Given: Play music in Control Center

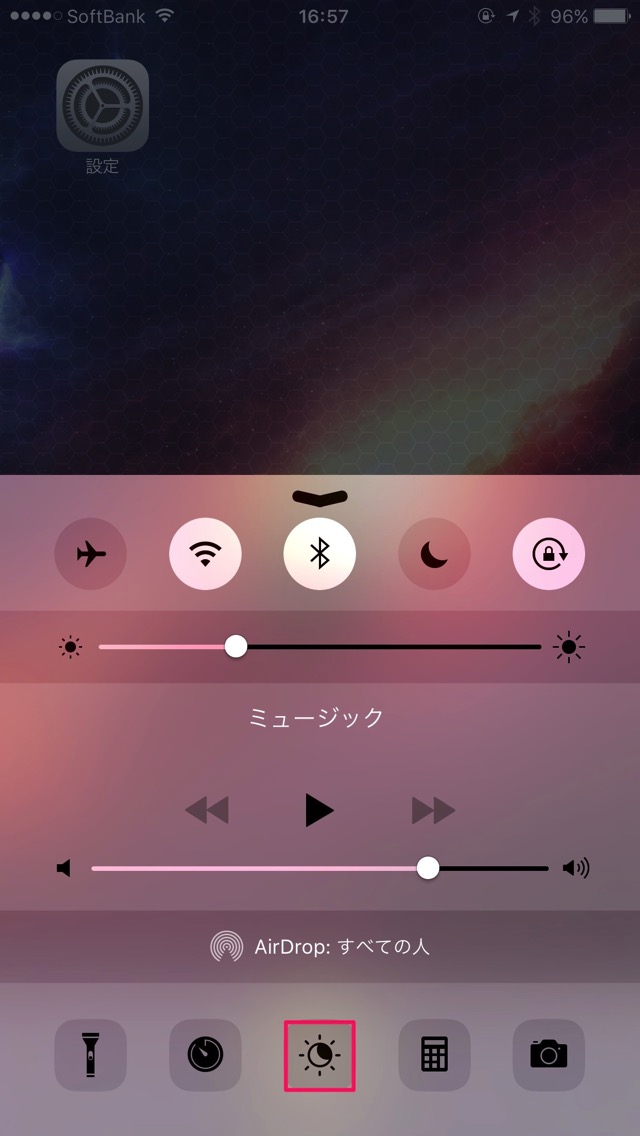Looking at the screenshot, I should 319,810.
